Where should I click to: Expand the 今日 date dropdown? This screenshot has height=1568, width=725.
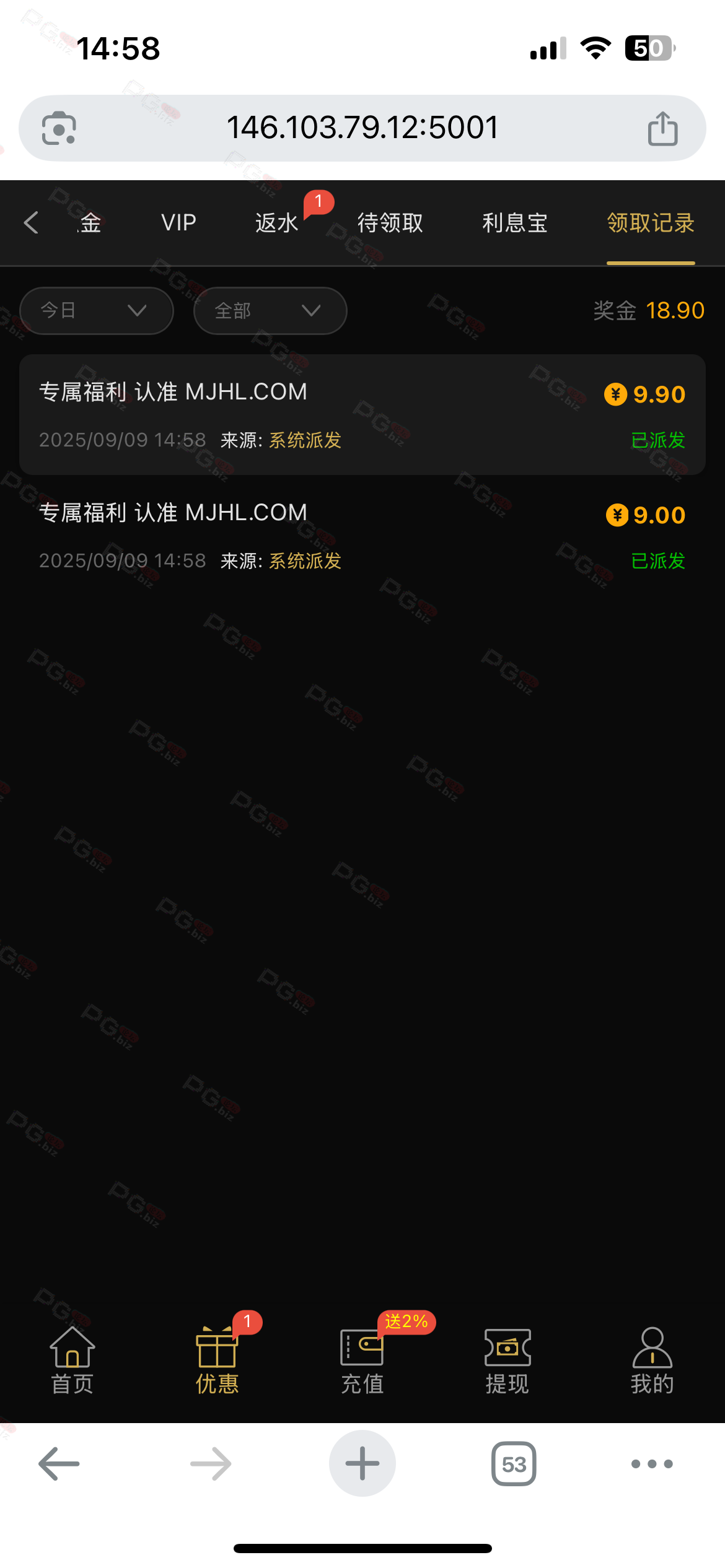[x=96, y=310]
